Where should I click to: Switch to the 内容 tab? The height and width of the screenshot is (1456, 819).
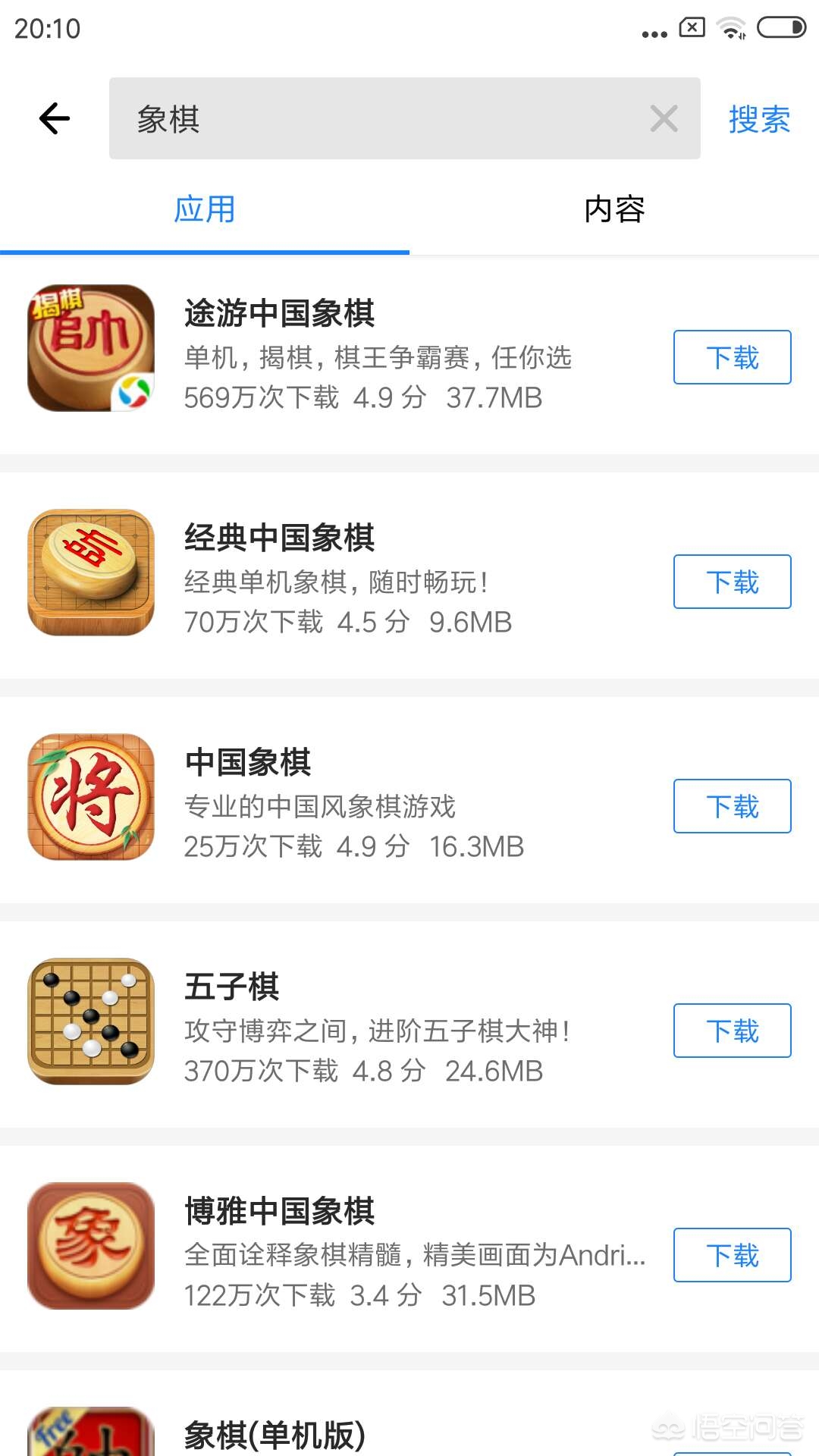(x=614, y=209)
